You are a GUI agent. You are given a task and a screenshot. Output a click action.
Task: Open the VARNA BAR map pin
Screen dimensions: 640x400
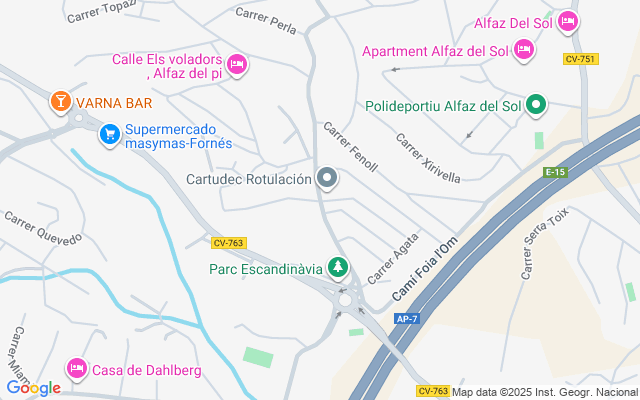click(61, 102)
